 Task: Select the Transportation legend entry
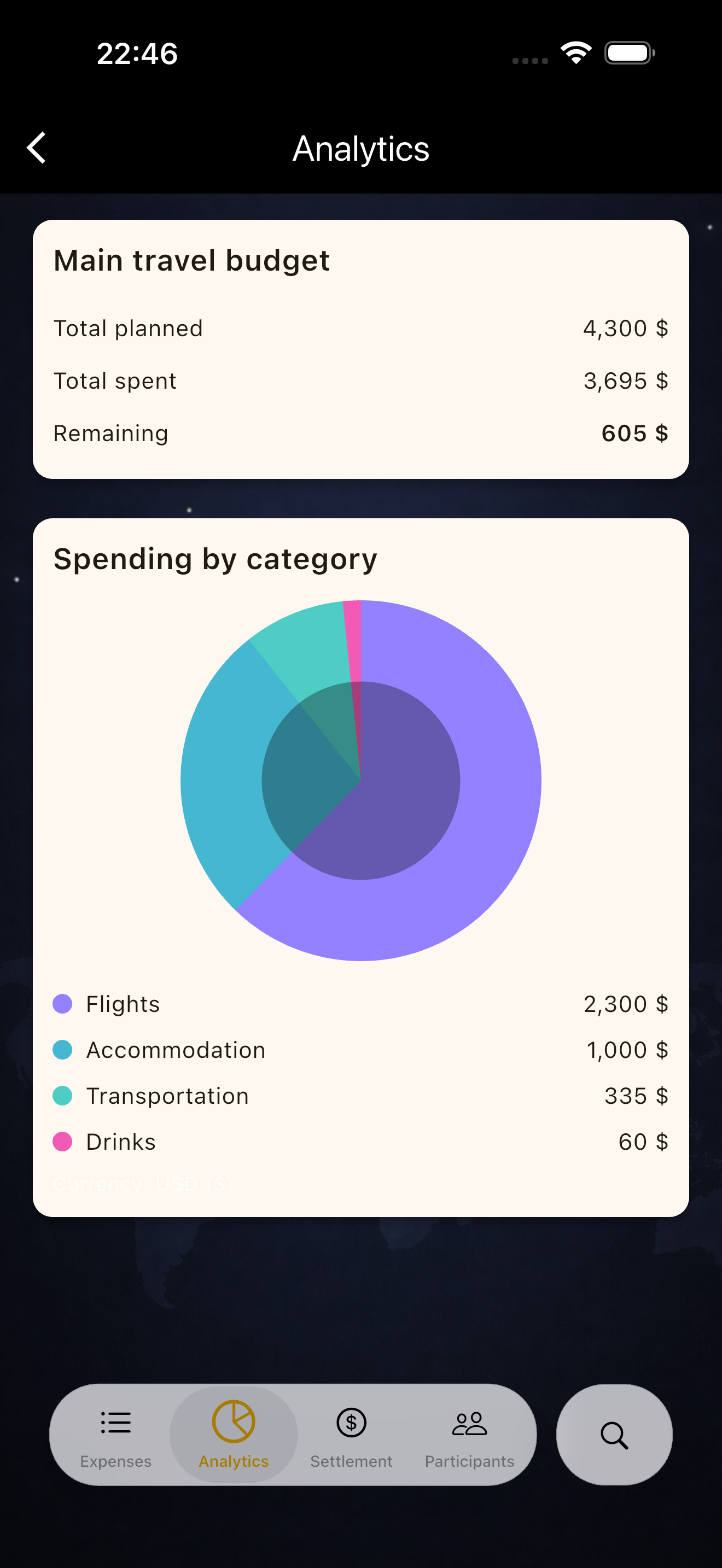click(x=167, y=1096)
